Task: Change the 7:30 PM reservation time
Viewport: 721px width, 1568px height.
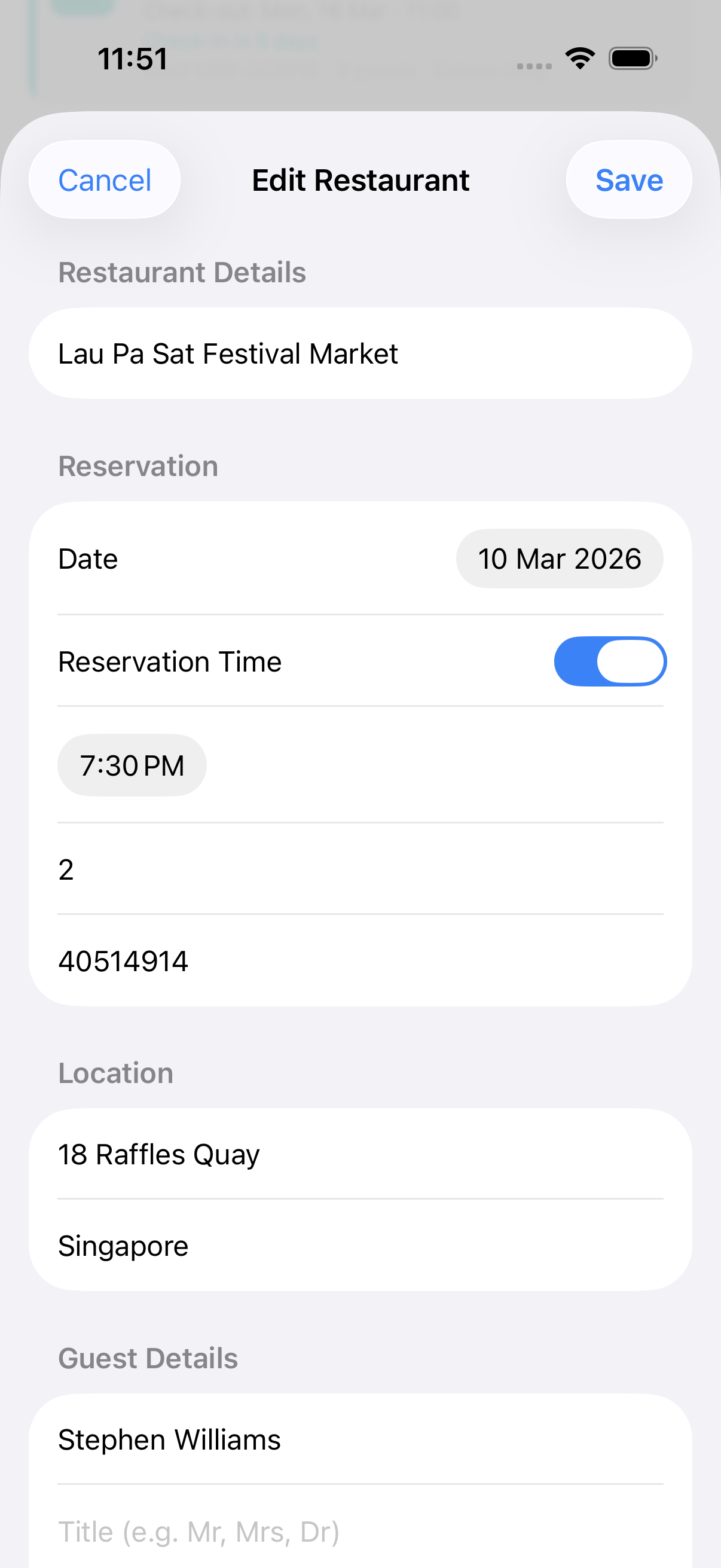Action: coord(132,765)
